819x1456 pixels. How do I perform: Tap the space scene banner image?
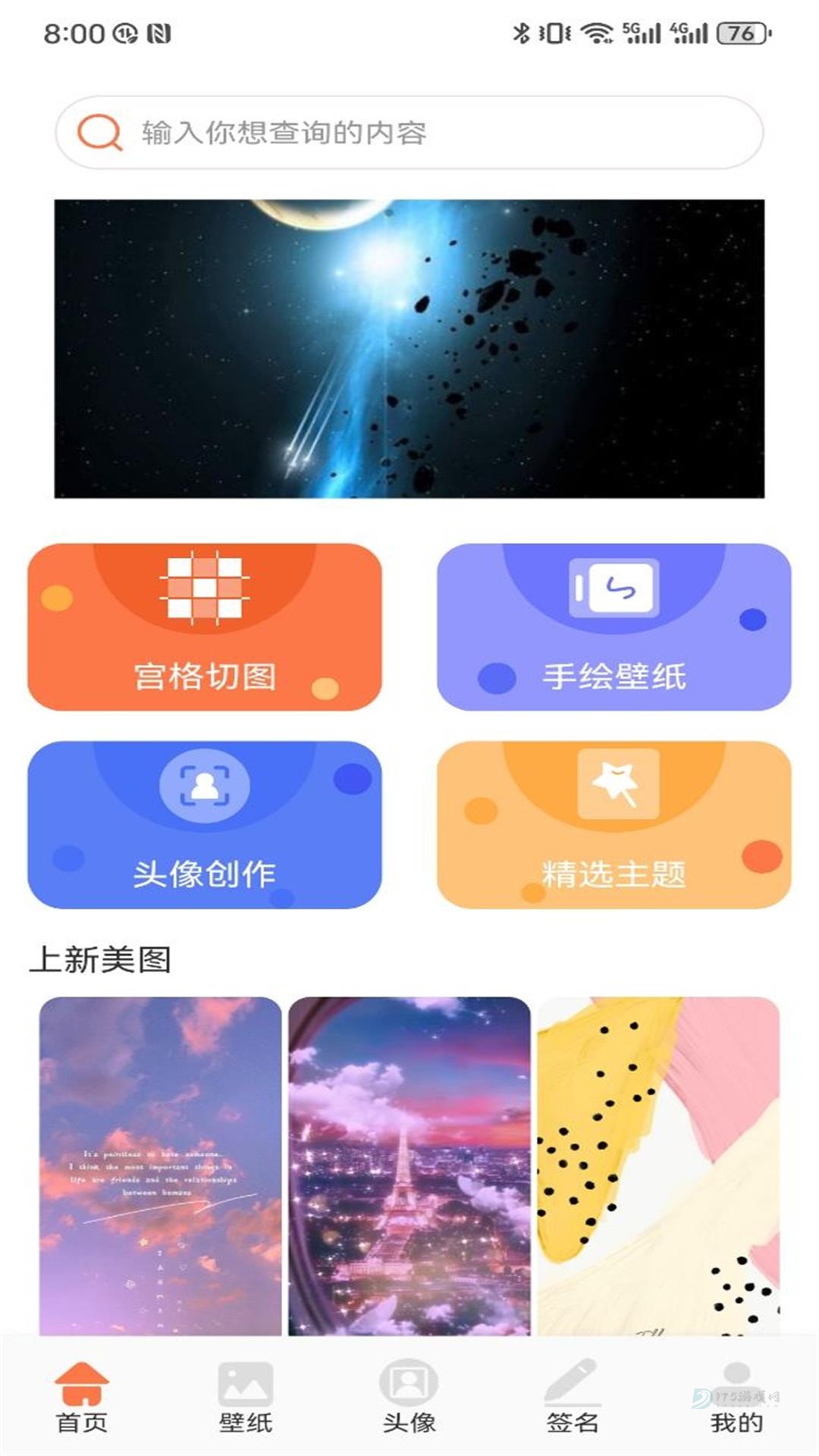pyautogui.click(x=409, y=347)
